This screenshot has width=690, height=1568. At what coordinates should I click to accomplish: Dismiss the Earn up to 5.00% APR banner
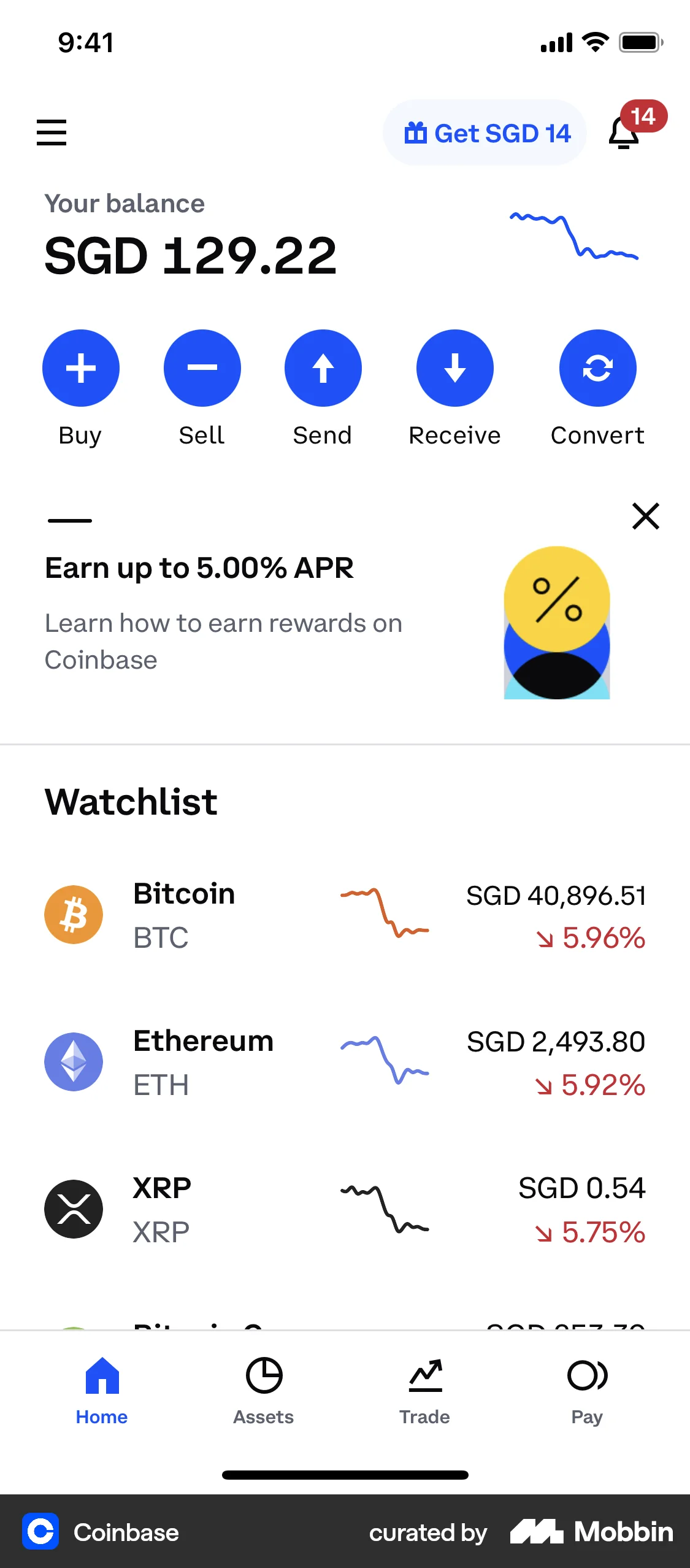click(645, 517)
